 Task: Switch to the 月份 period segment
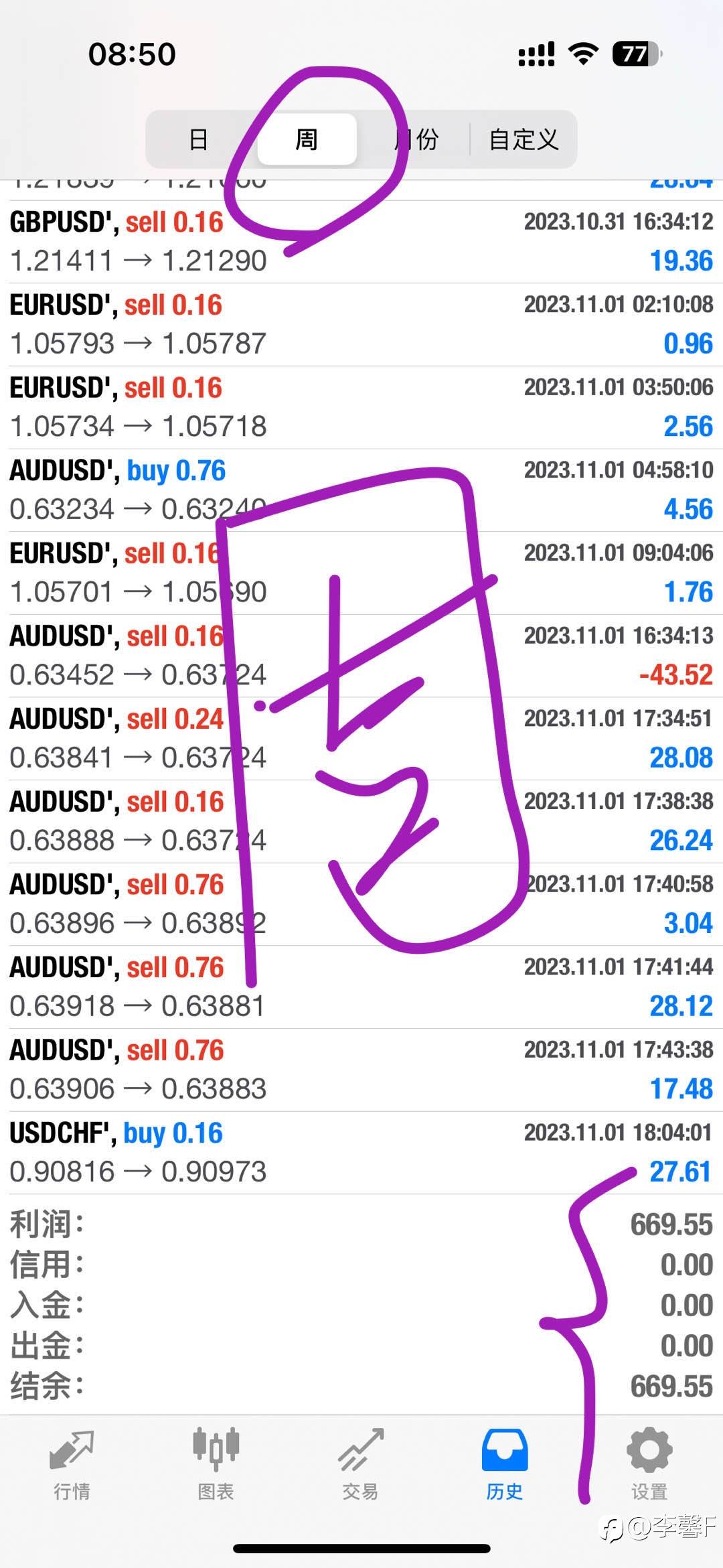[x=416, y=139]
